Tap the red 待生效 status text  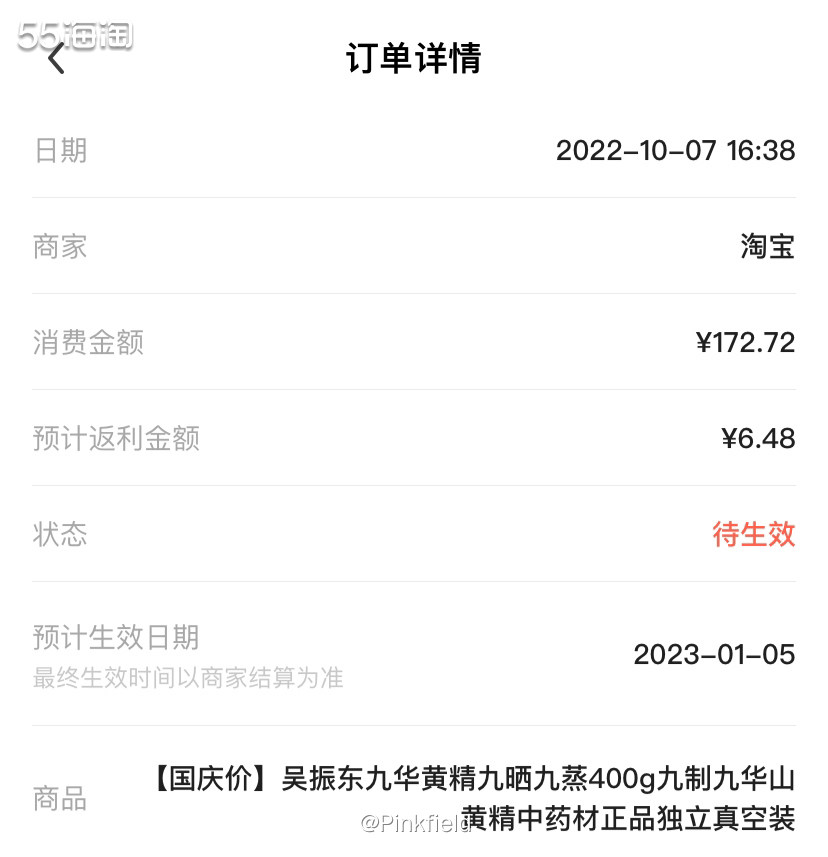tap(755, 535)
